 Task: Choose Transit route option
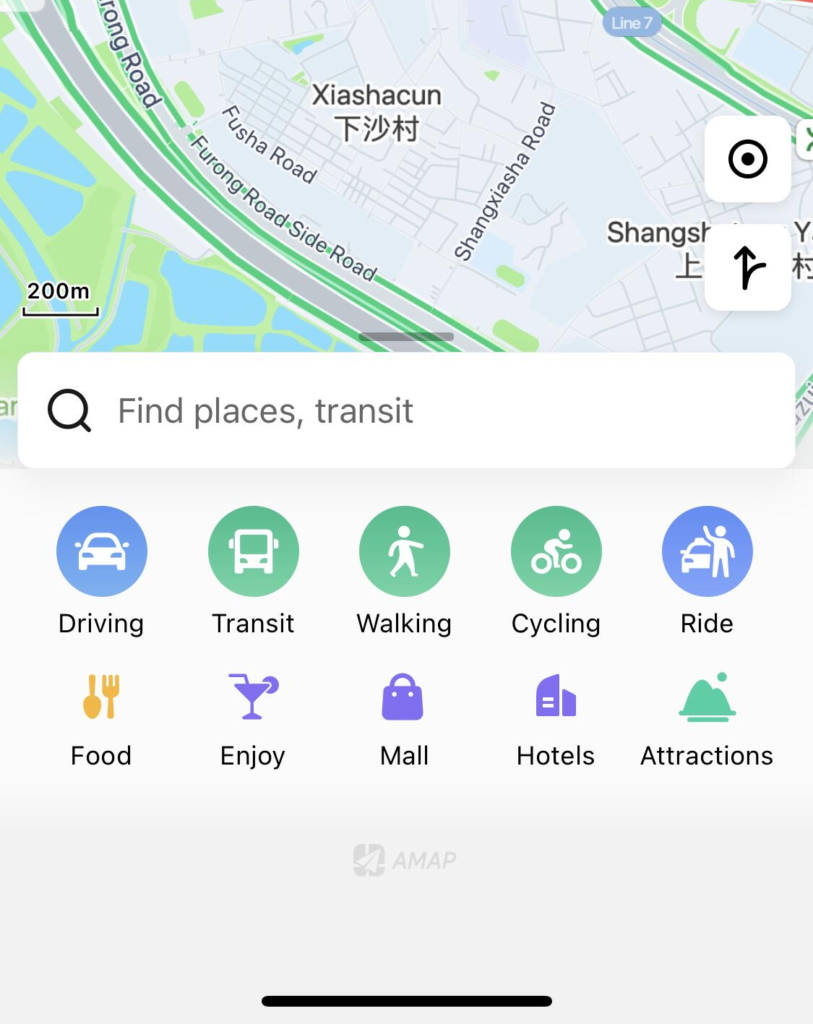click(253, 552)
